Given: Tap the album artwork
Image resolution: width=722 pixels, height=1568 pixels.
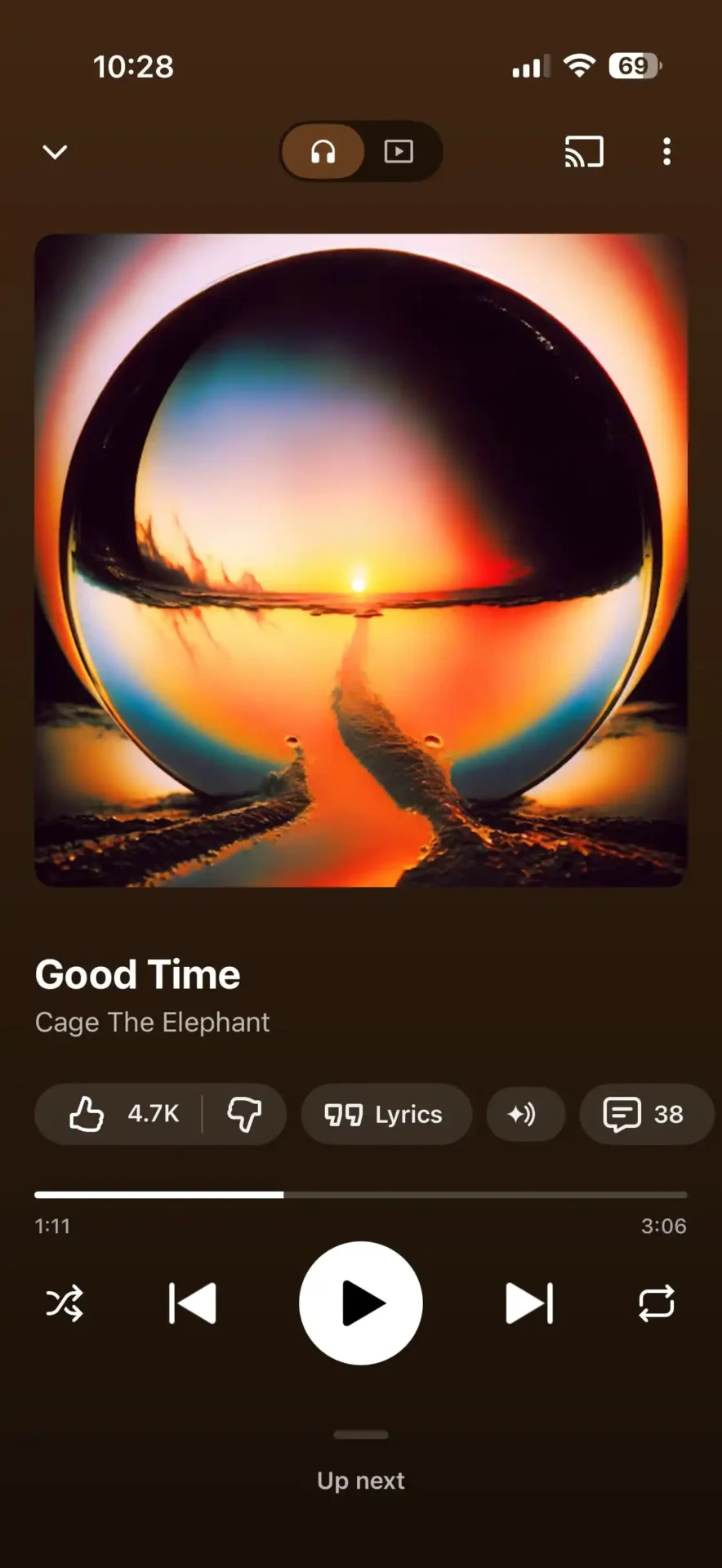Looking at the screenshot, I should point(360,560).
